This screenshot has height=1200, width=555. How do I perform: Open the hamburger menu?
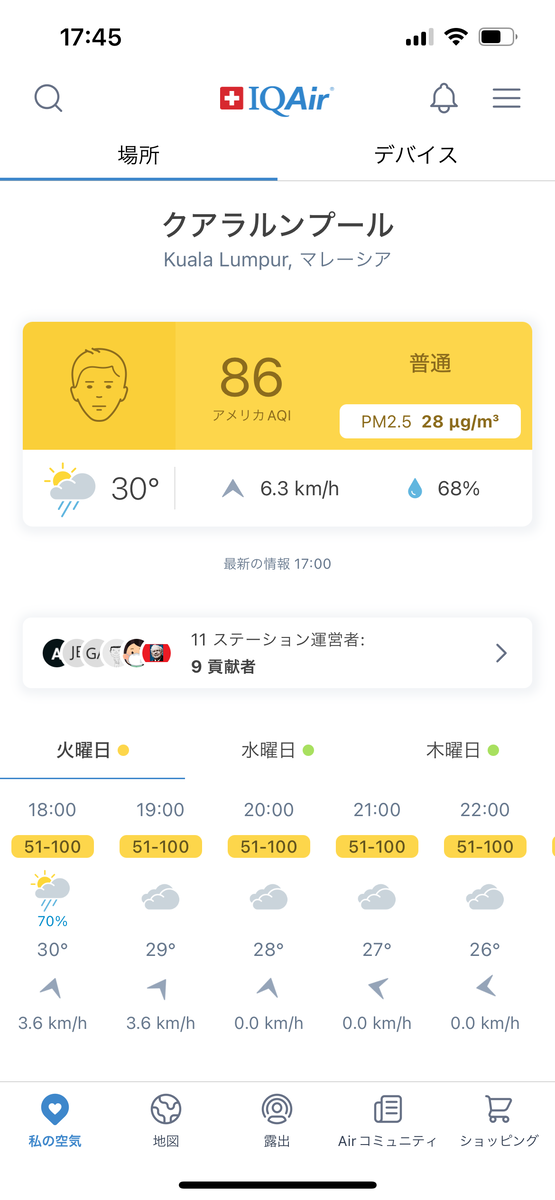[507, 98]
